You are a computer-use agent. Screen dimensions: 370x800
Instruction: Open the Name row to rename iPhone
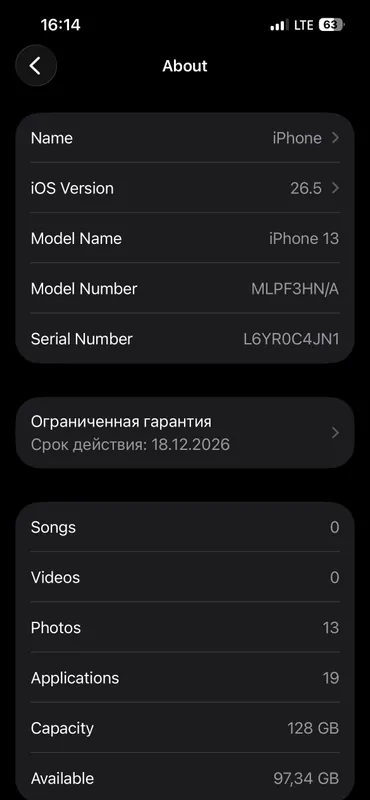point(185,138)
